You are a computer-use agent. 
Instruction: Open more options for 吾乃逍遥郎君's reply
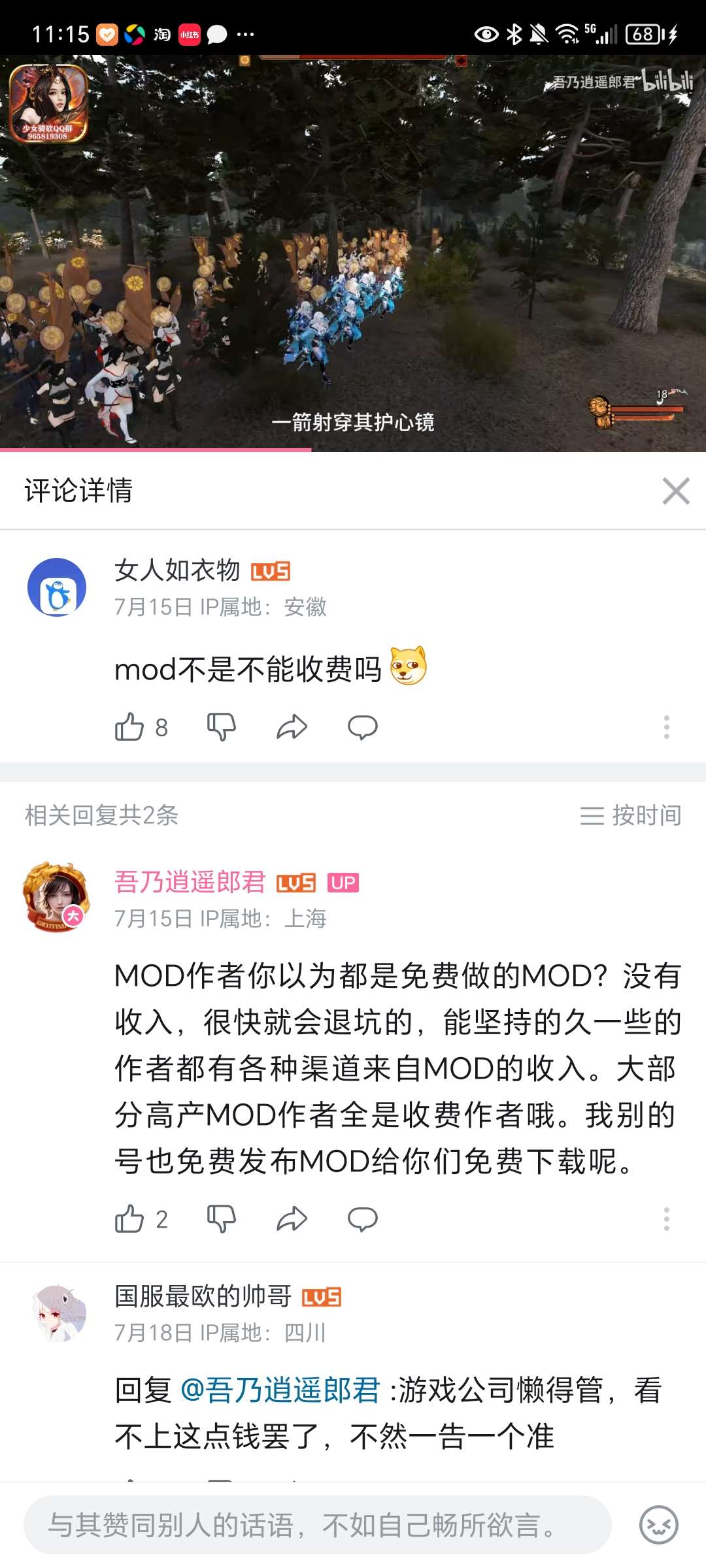pyautogui.click(x=666, y=1219)
